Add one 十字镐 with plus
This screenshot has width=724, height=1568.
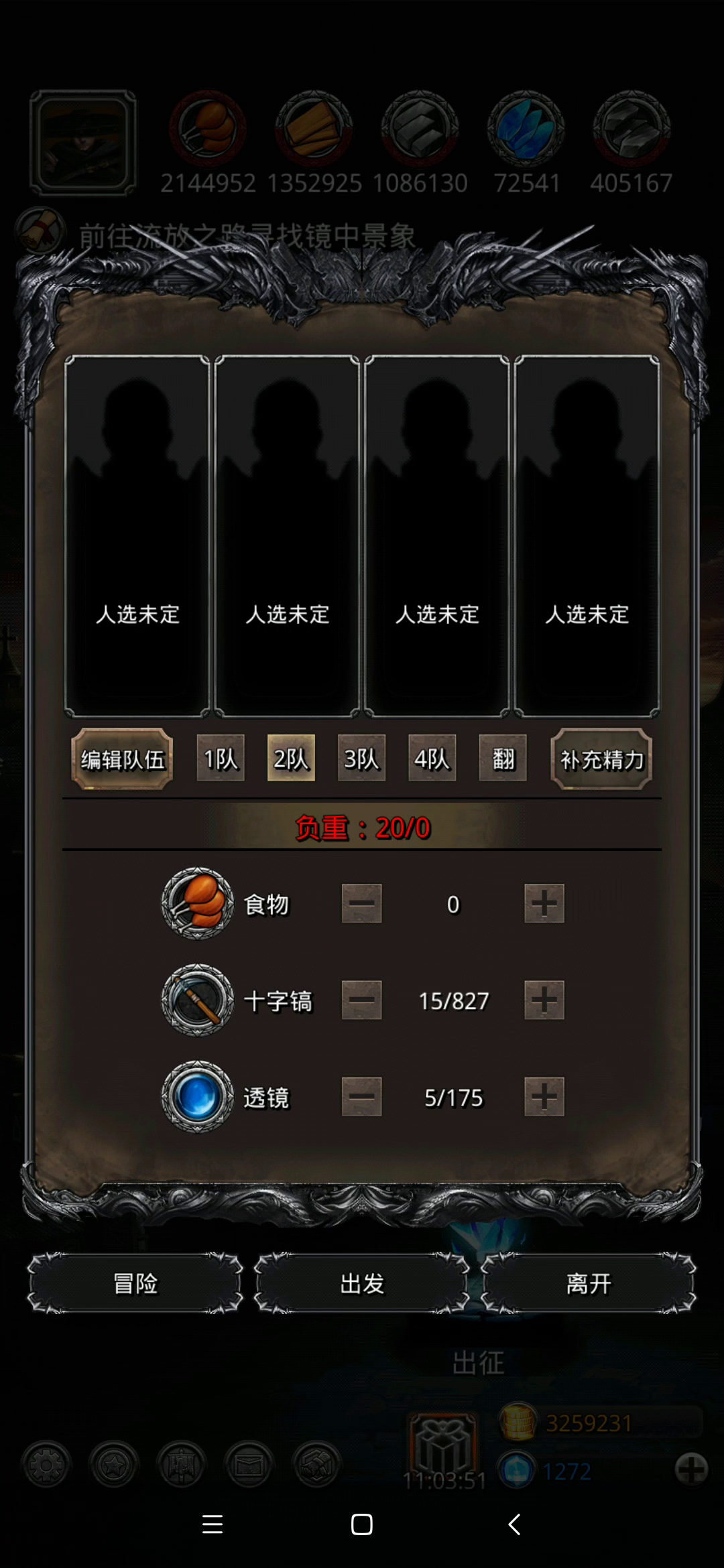(x=544, y=1000)
